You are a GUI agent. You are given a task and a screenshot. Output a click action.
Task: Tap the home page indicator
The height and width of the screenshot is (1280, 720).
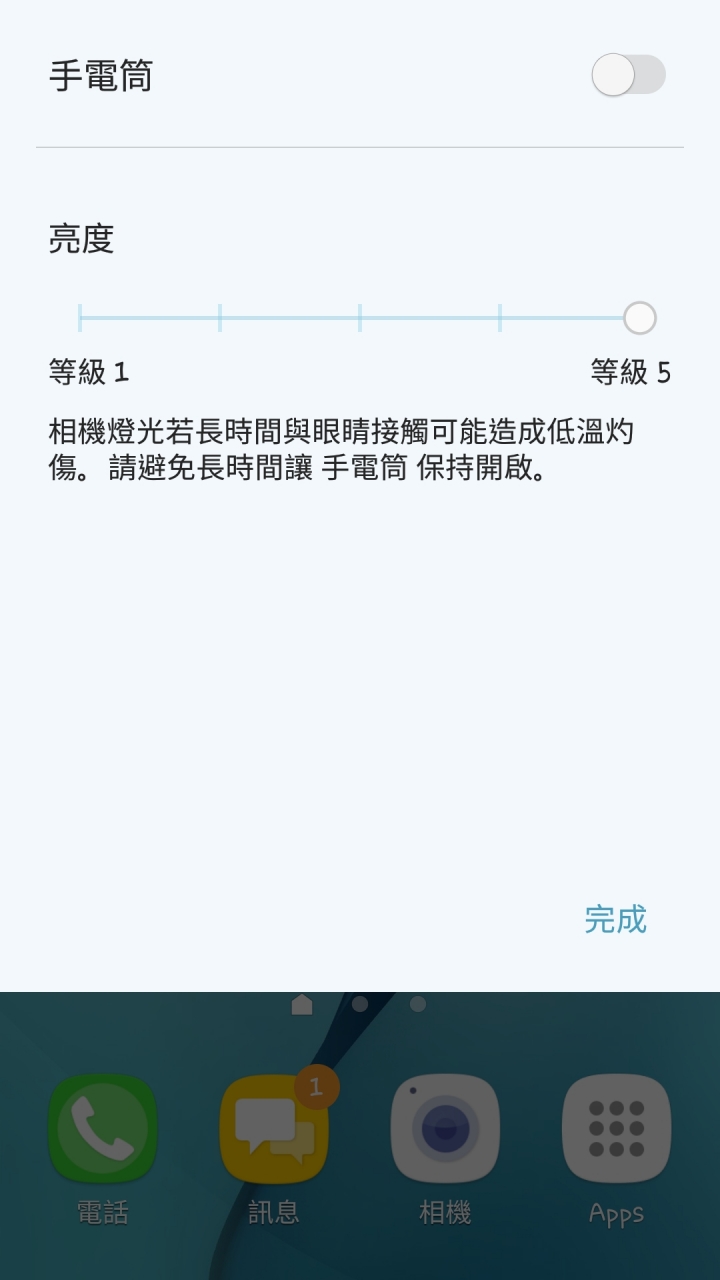point(302,1004)
